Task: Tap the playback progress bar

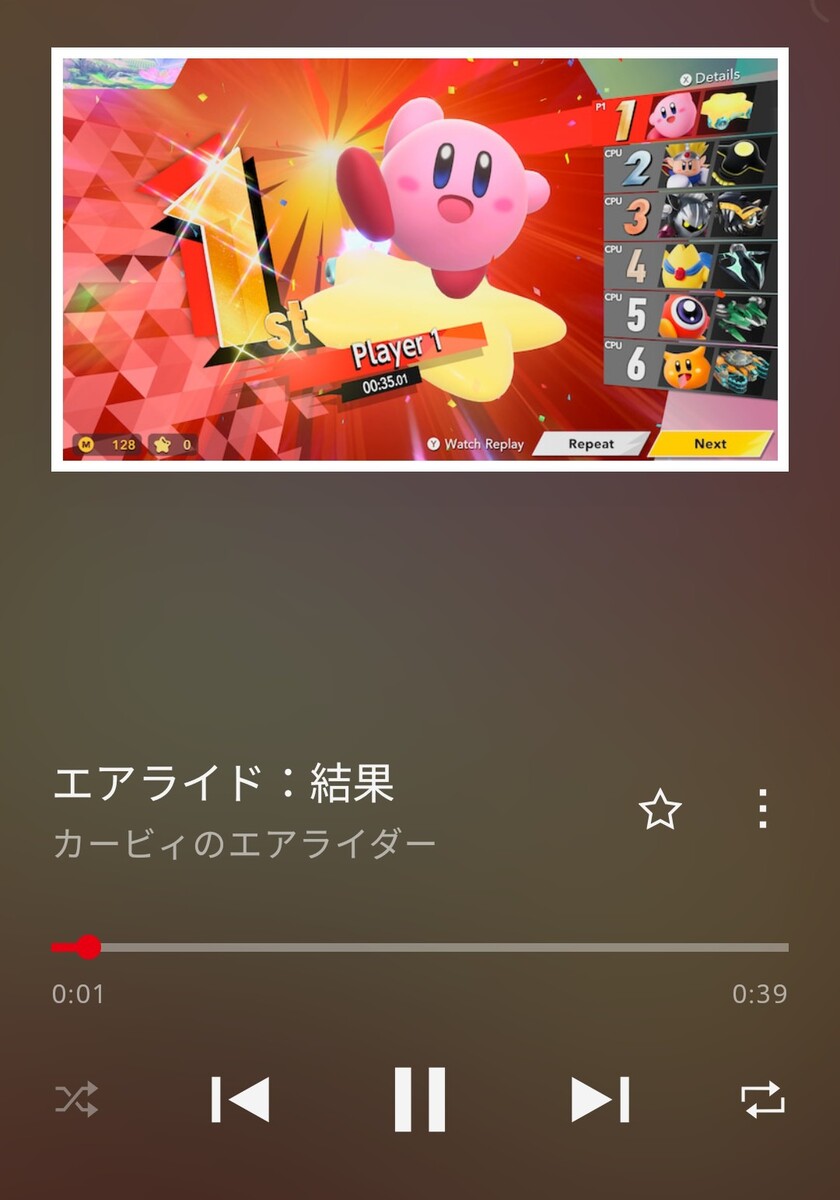Action: [x=420, y=947]
